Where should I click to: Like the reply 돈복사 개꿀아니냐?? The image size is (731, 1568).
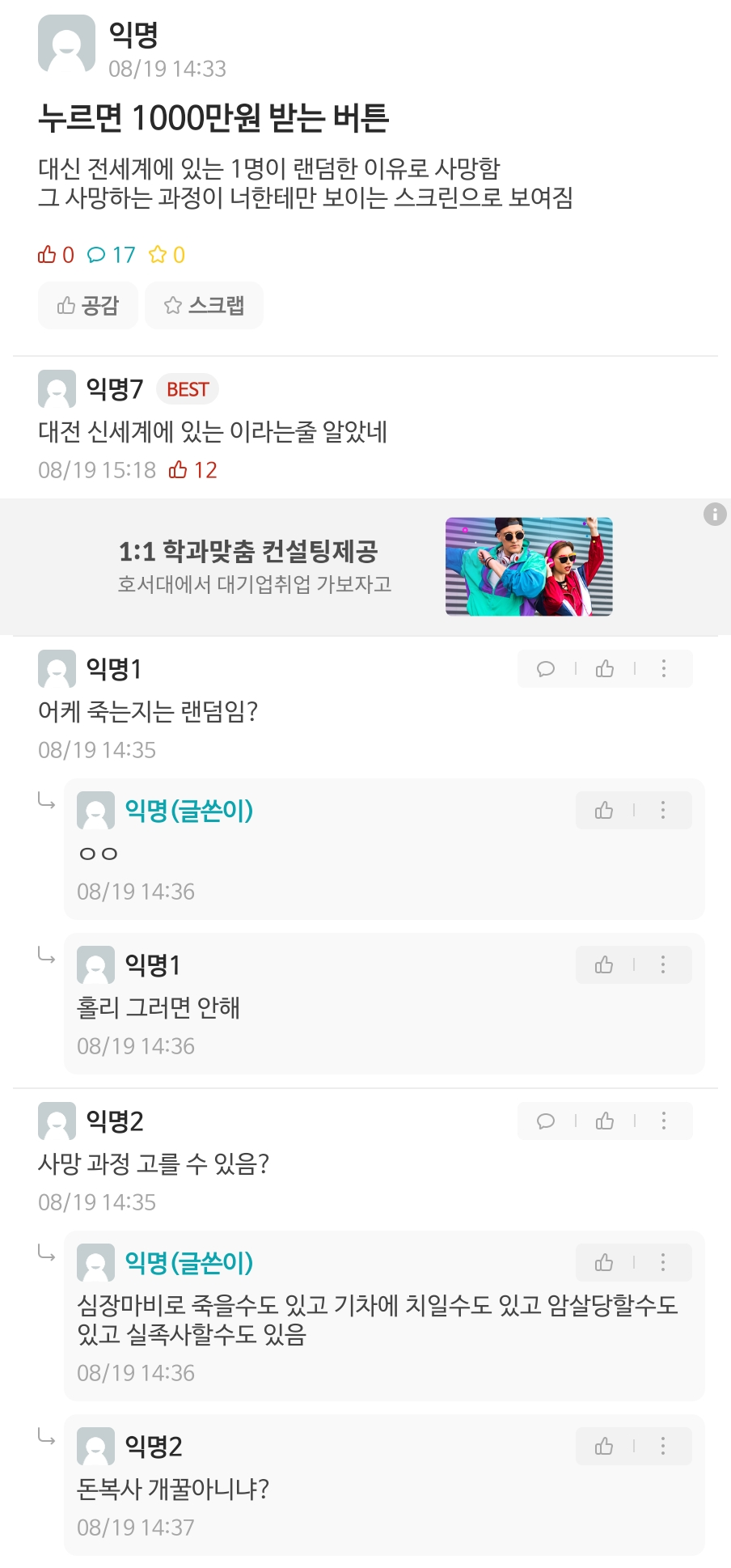(604, 1447)
